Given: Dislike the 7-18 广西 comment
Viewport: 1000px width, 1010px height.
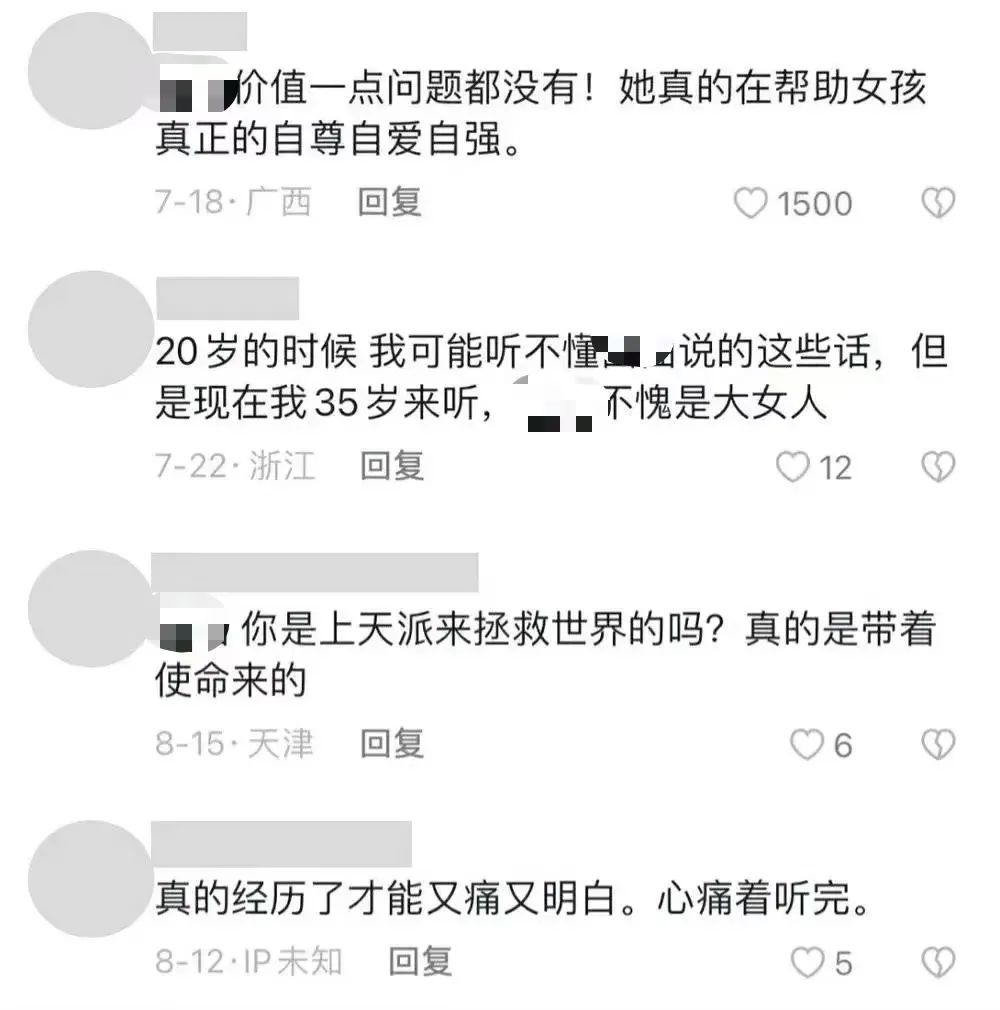Looking at the screenshot, I should [x=937, y=204].
